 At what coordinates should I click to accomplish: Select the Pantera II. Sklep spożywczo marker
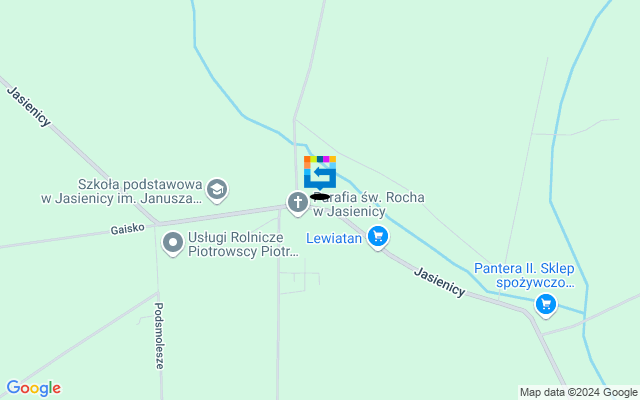point(545,303)
